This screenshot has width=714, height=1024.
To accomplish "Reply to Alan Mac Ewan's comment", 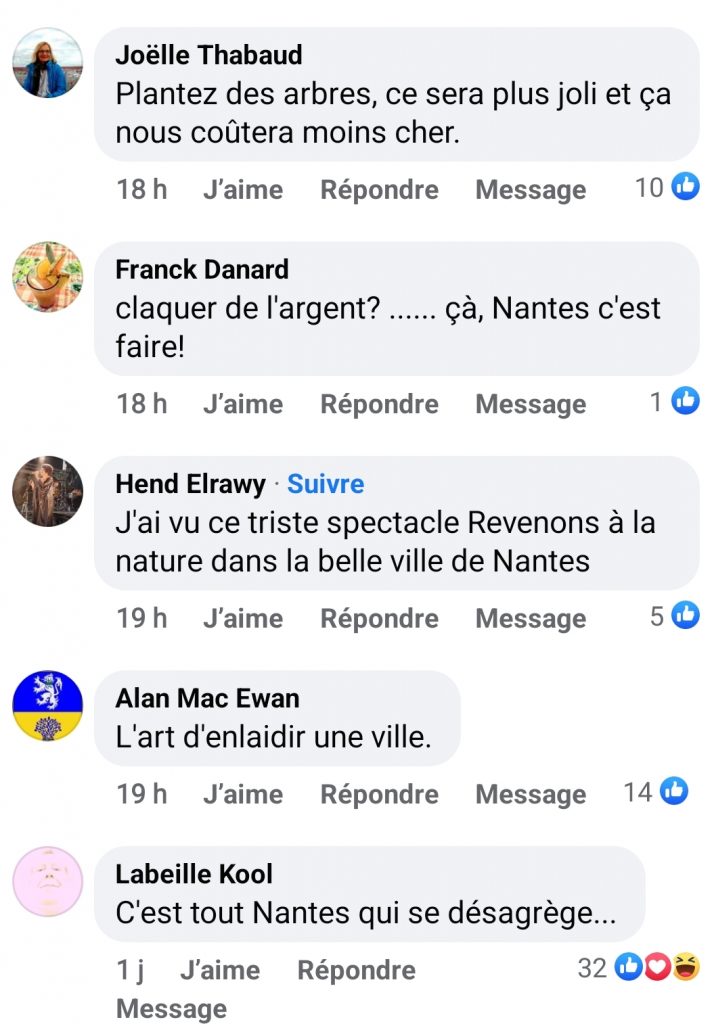I will [379, 794].
